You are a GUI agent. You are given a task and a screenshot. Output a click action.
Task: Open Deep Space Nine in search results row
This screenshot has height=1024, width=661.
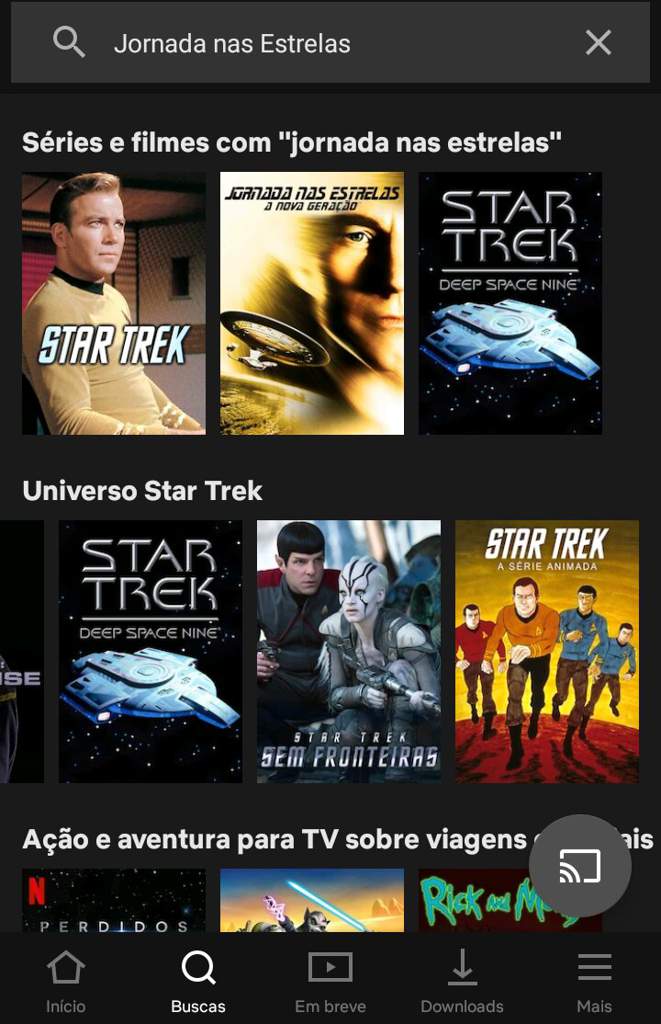tap(509, 303)
